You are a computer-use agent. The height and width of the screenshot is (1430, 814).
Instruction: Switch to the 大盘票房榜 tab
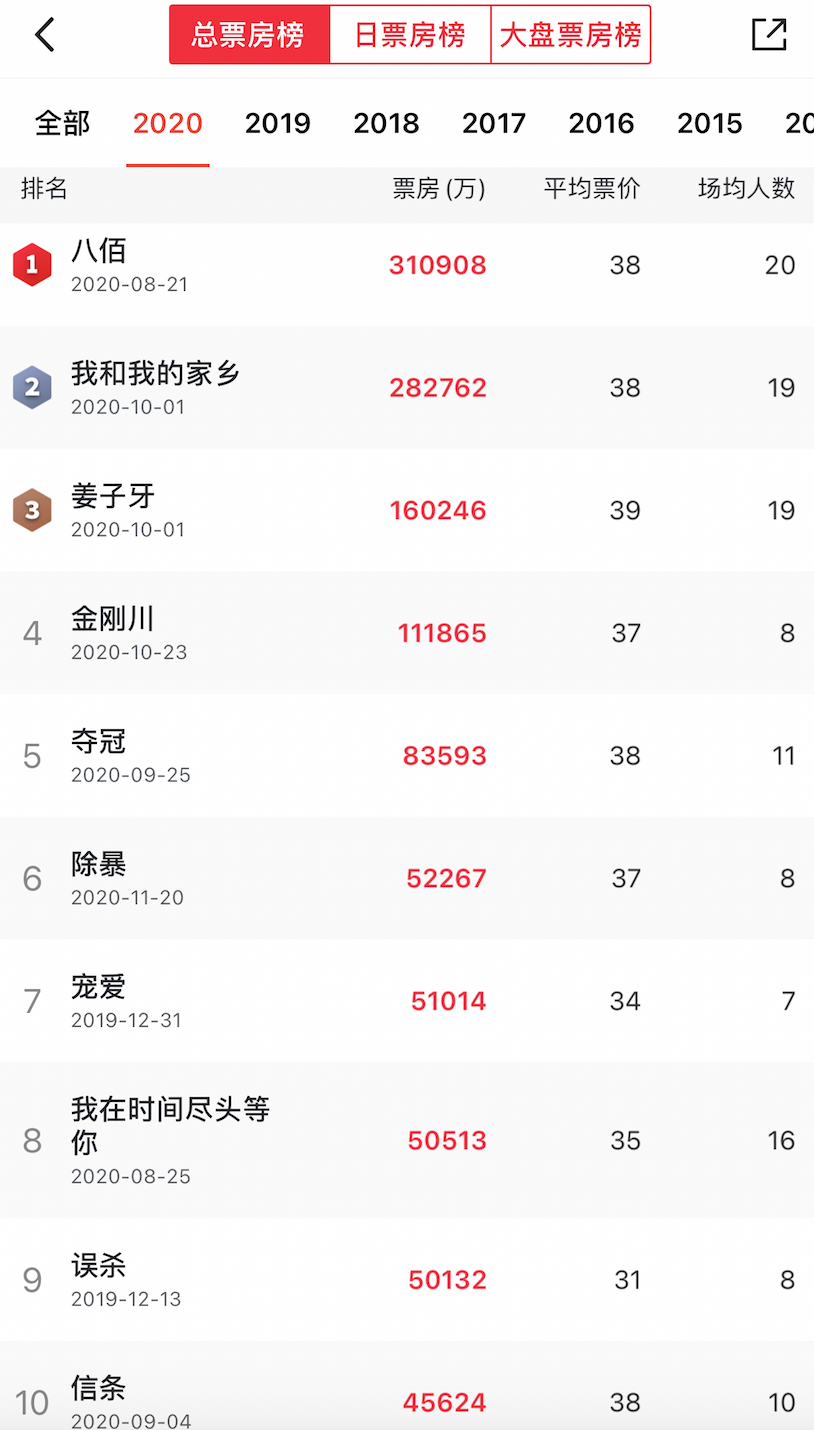571,35
